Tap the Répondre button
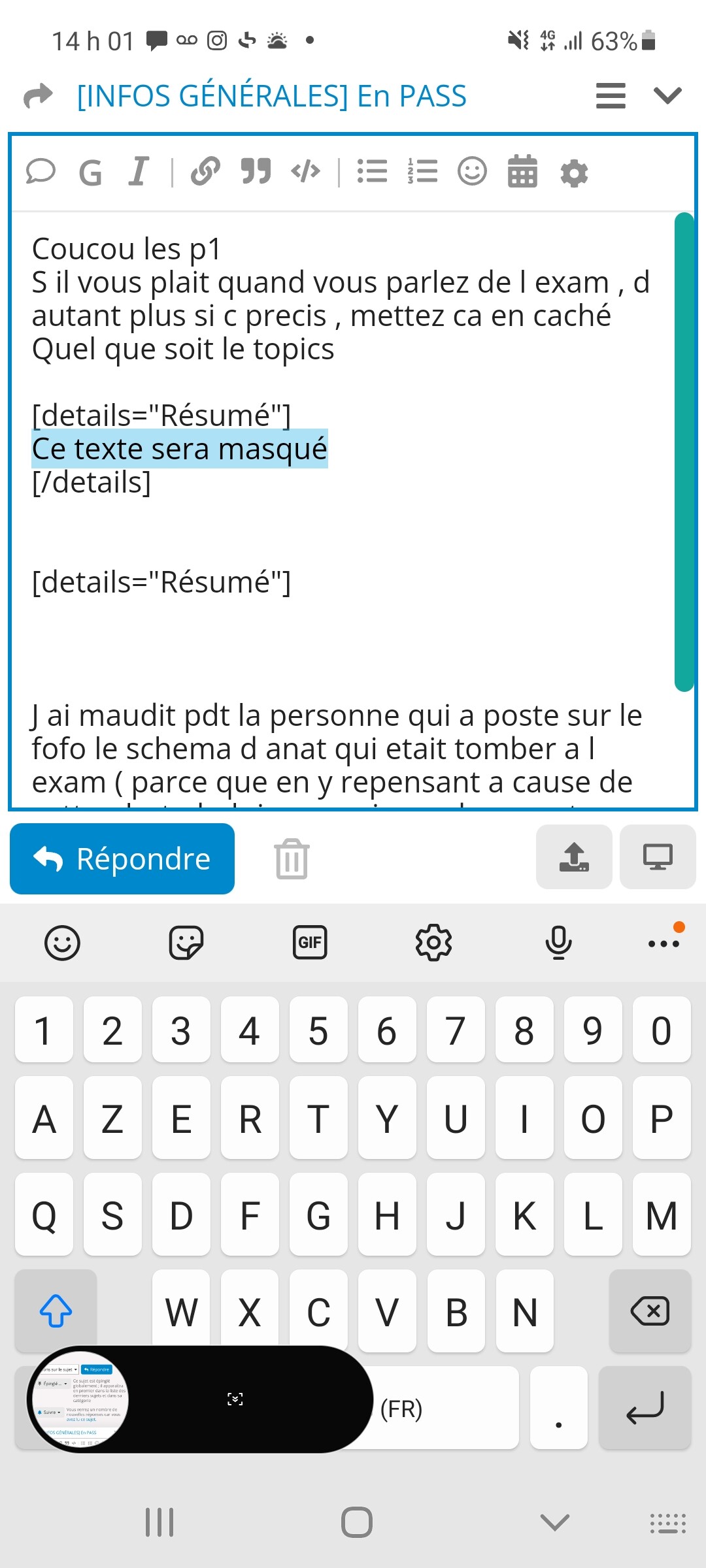 pos(122,858)
